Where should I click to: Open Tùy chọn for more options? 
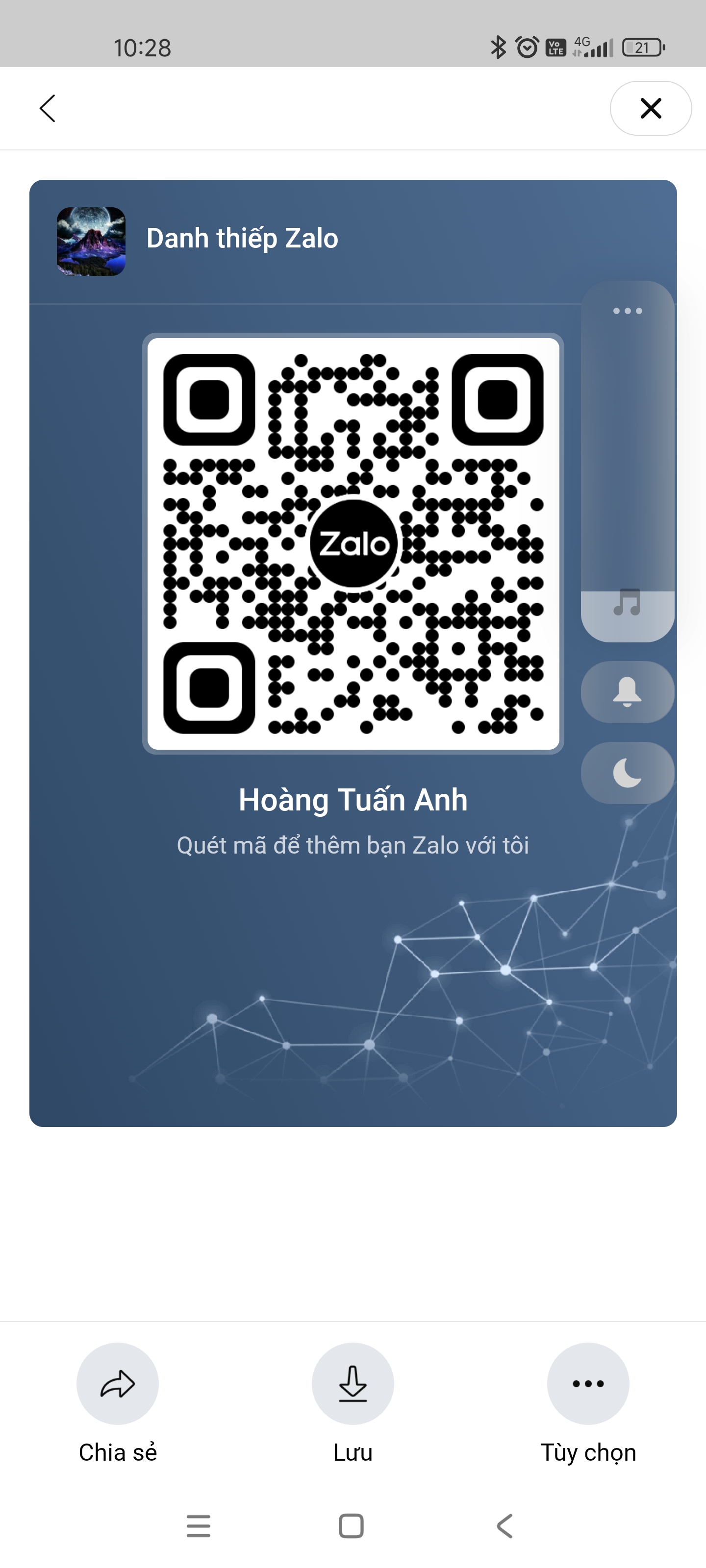tap(588, 1384)
